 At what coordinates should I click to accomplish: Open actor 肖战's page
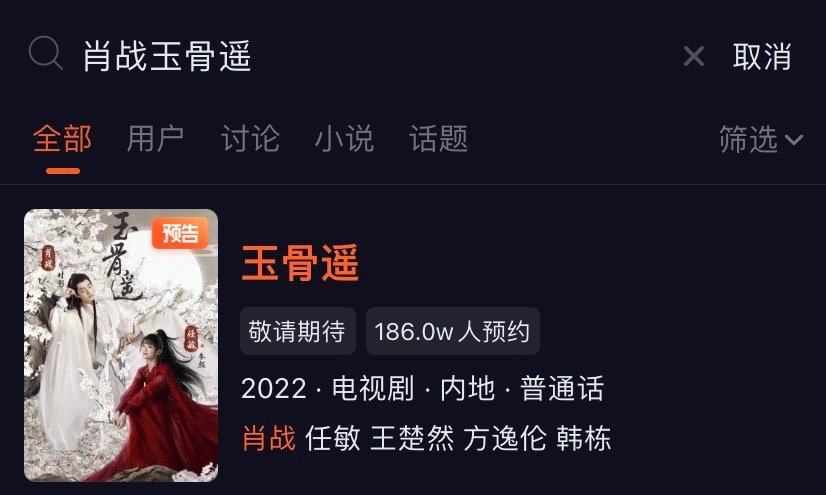coord(269,438)
